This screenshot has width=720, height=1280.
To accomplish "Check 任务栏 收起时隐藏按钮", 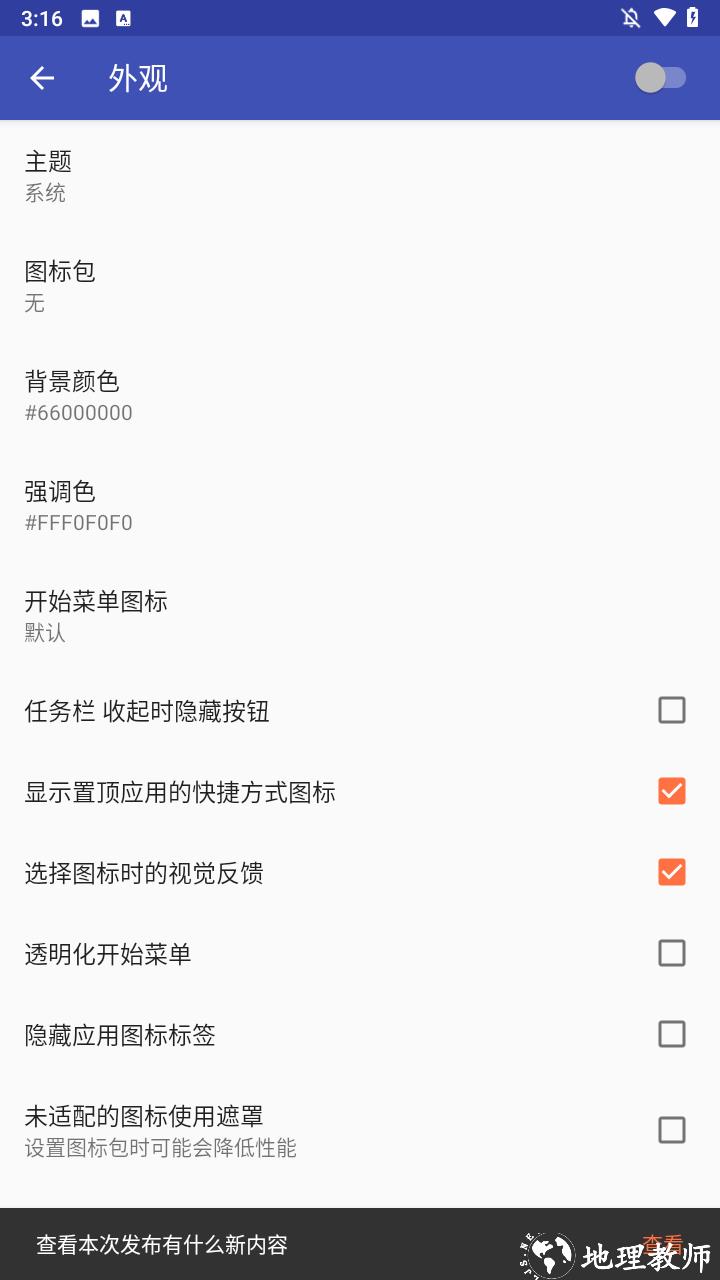I will [x=671, y=710].
